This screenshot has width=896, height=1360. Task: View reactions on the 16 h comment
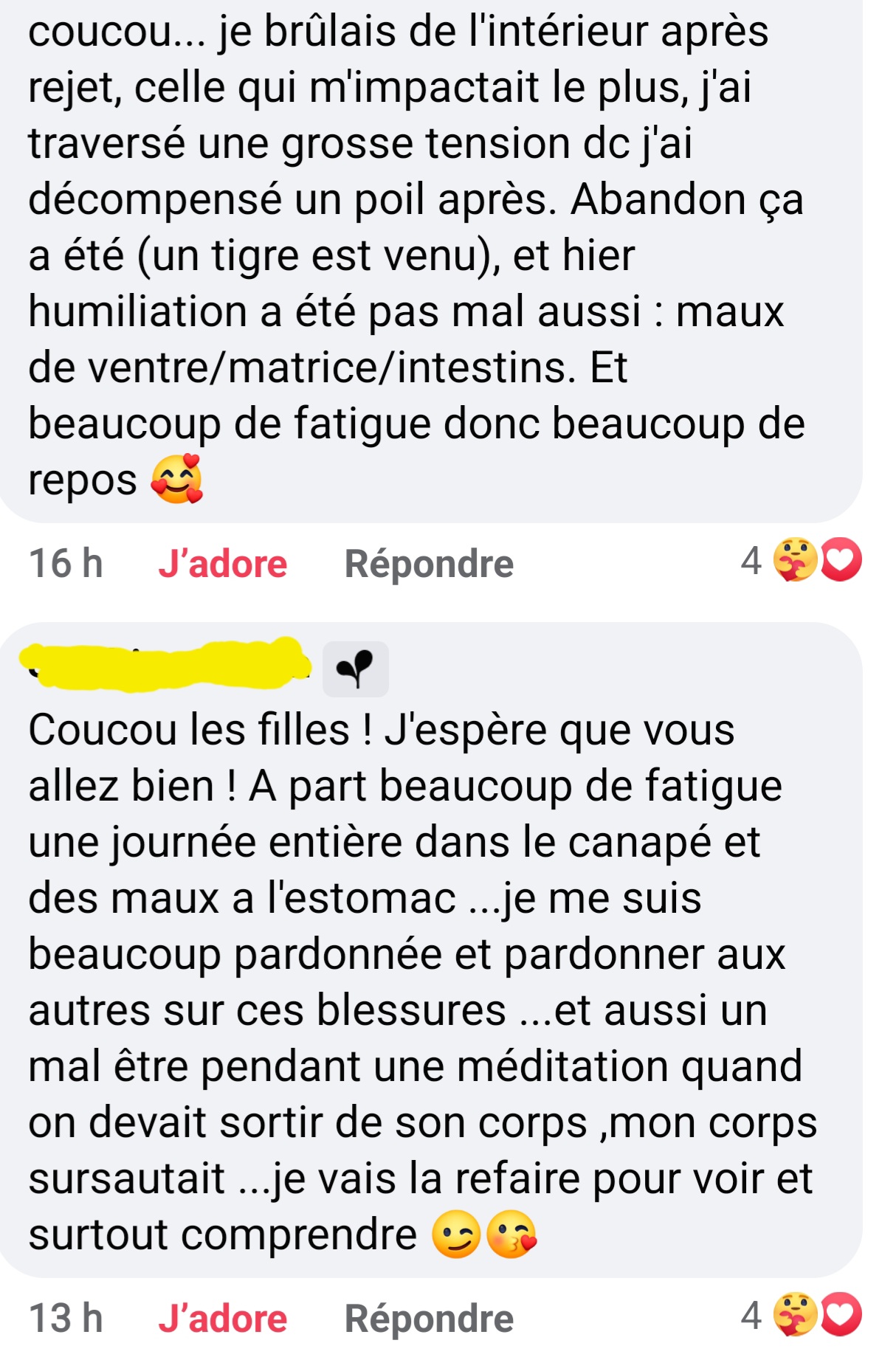tap(802, 561)
